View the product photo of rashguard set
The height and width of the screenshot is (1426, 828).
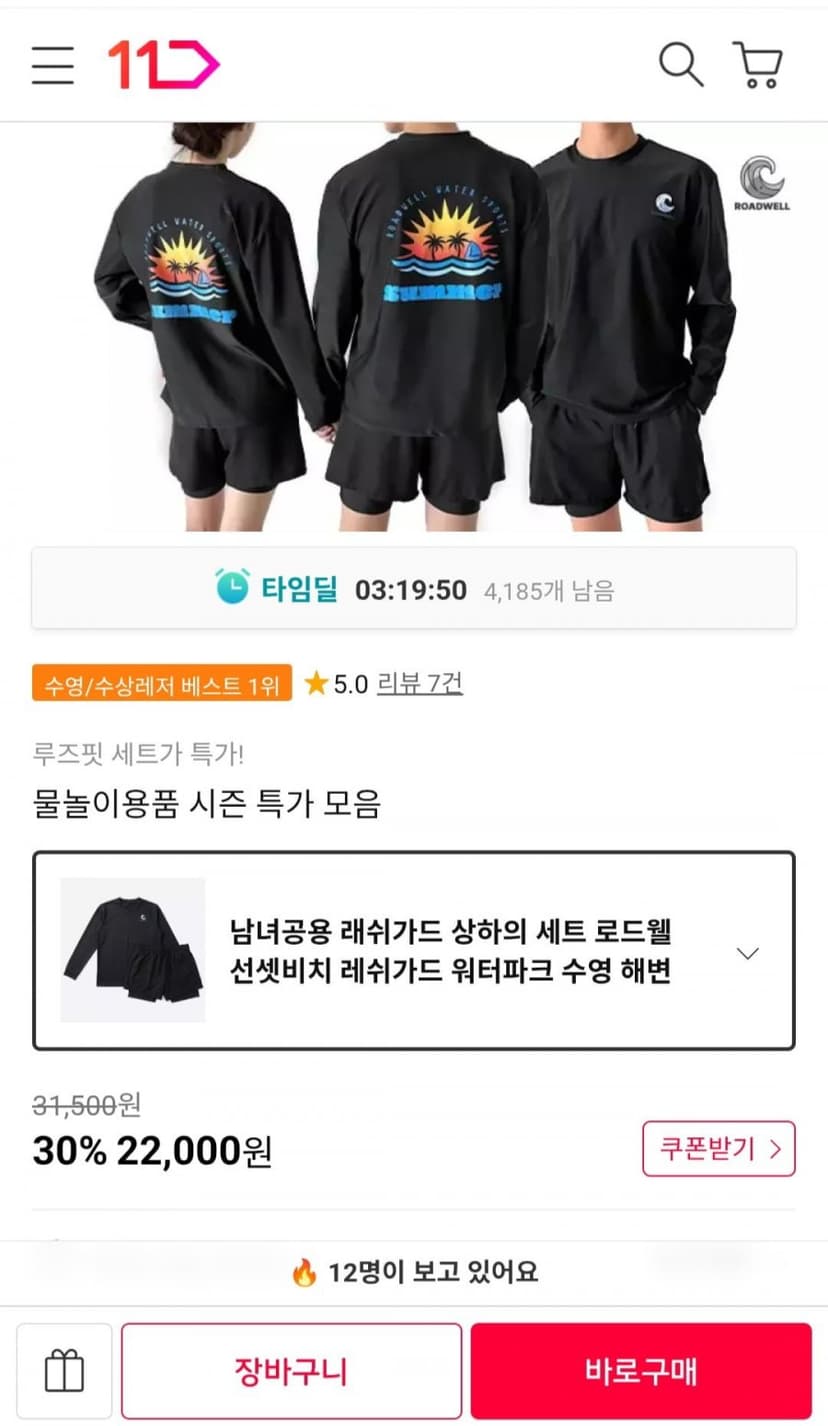414,327
